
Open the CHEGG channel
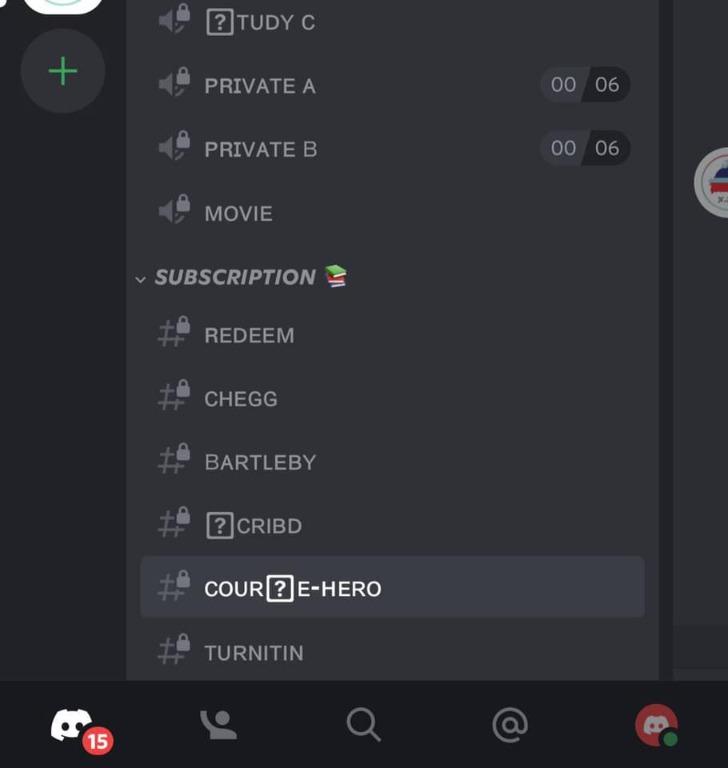[241, 399]
